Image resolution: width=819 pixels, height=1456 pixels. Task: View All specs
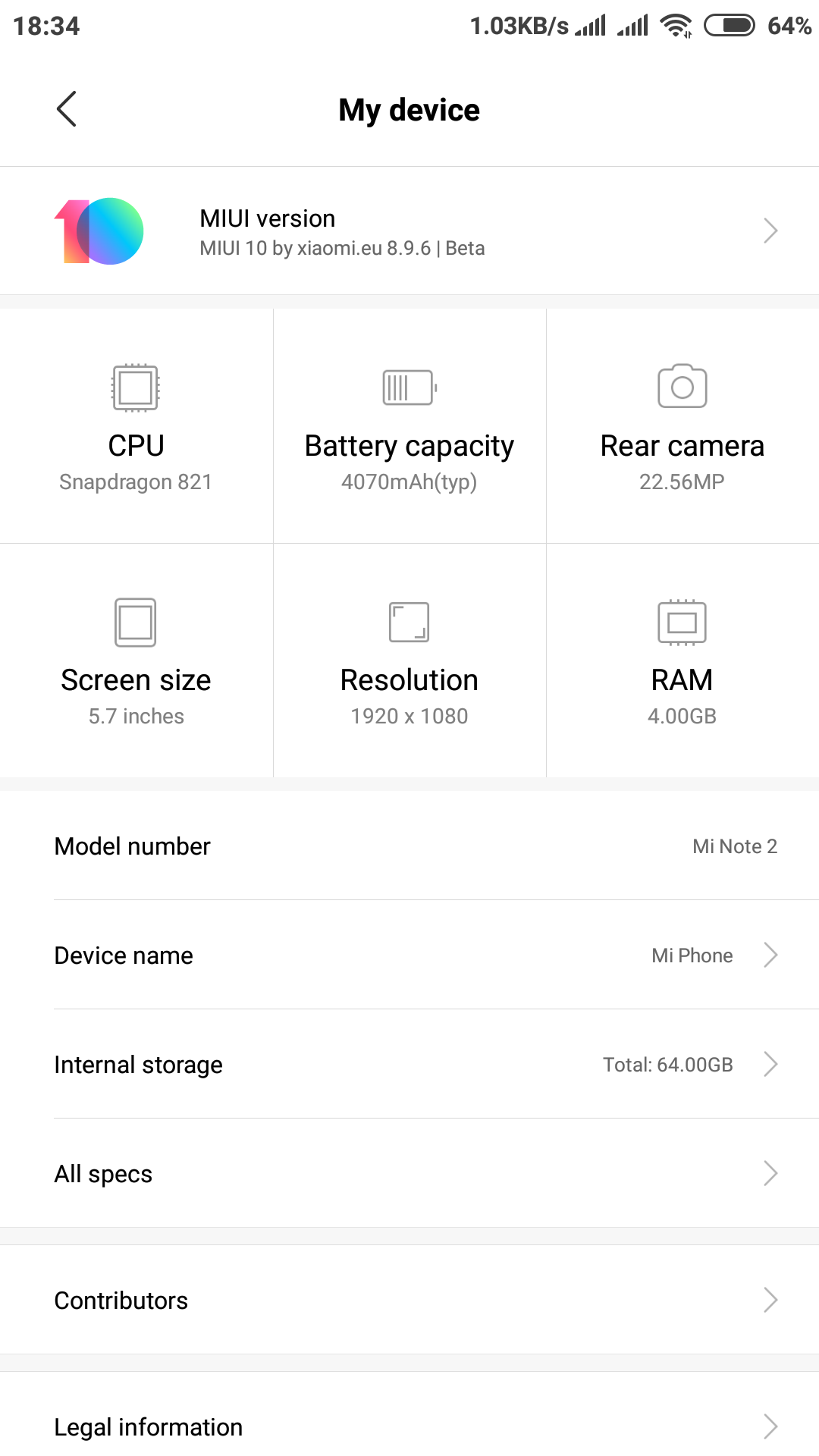tap(409, 1173)
